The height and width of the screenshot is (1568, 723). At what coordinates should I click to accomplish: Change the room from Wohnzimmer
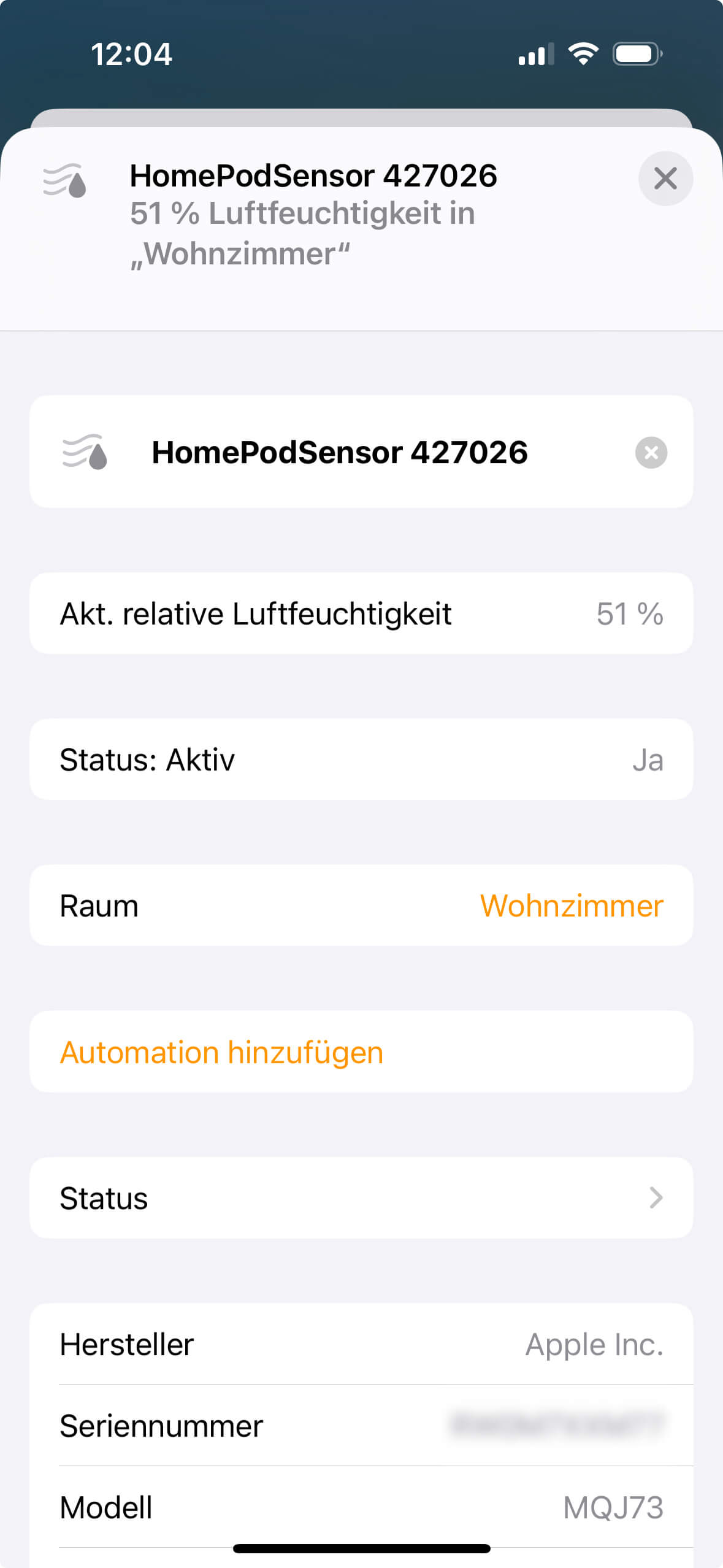571,906
